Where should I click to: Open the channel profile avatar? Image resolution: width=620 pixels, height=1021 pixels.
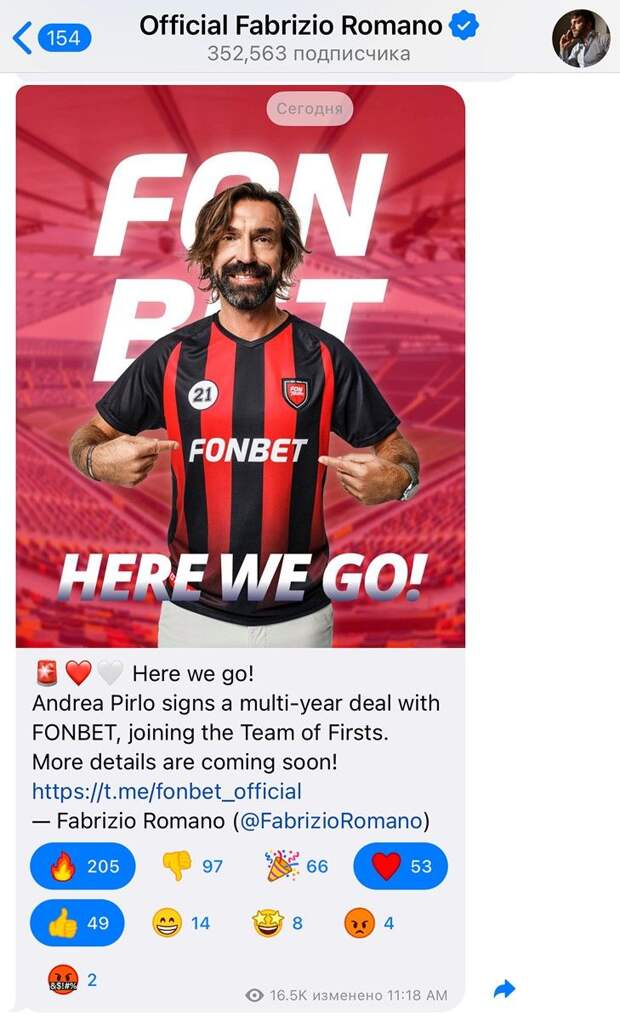pyautogui.click(x=581, y=38)
